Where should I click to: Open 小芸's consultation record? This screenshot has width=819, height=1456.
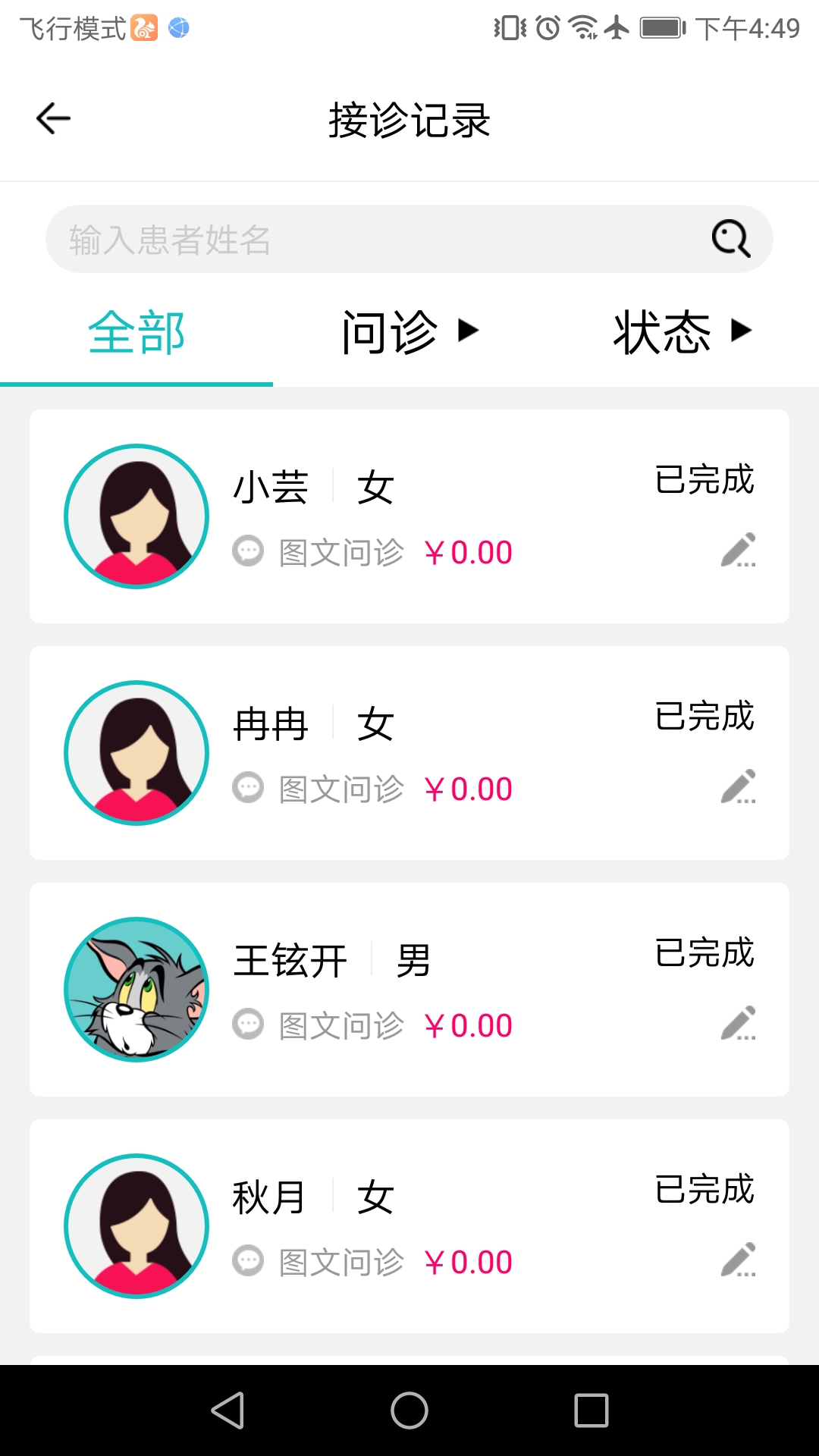[409, 516]
